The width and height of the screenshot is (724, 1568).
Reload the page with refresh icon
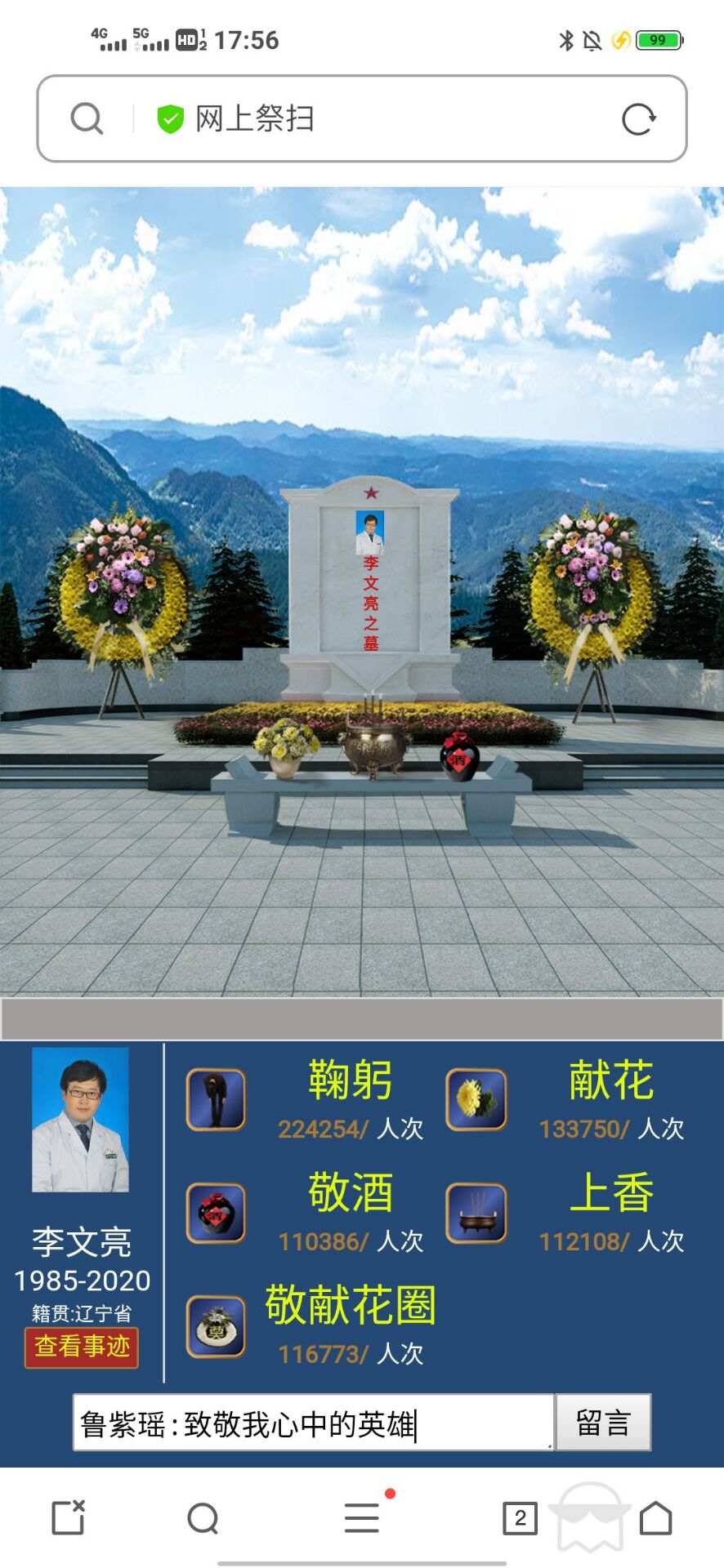click(638, 119)
